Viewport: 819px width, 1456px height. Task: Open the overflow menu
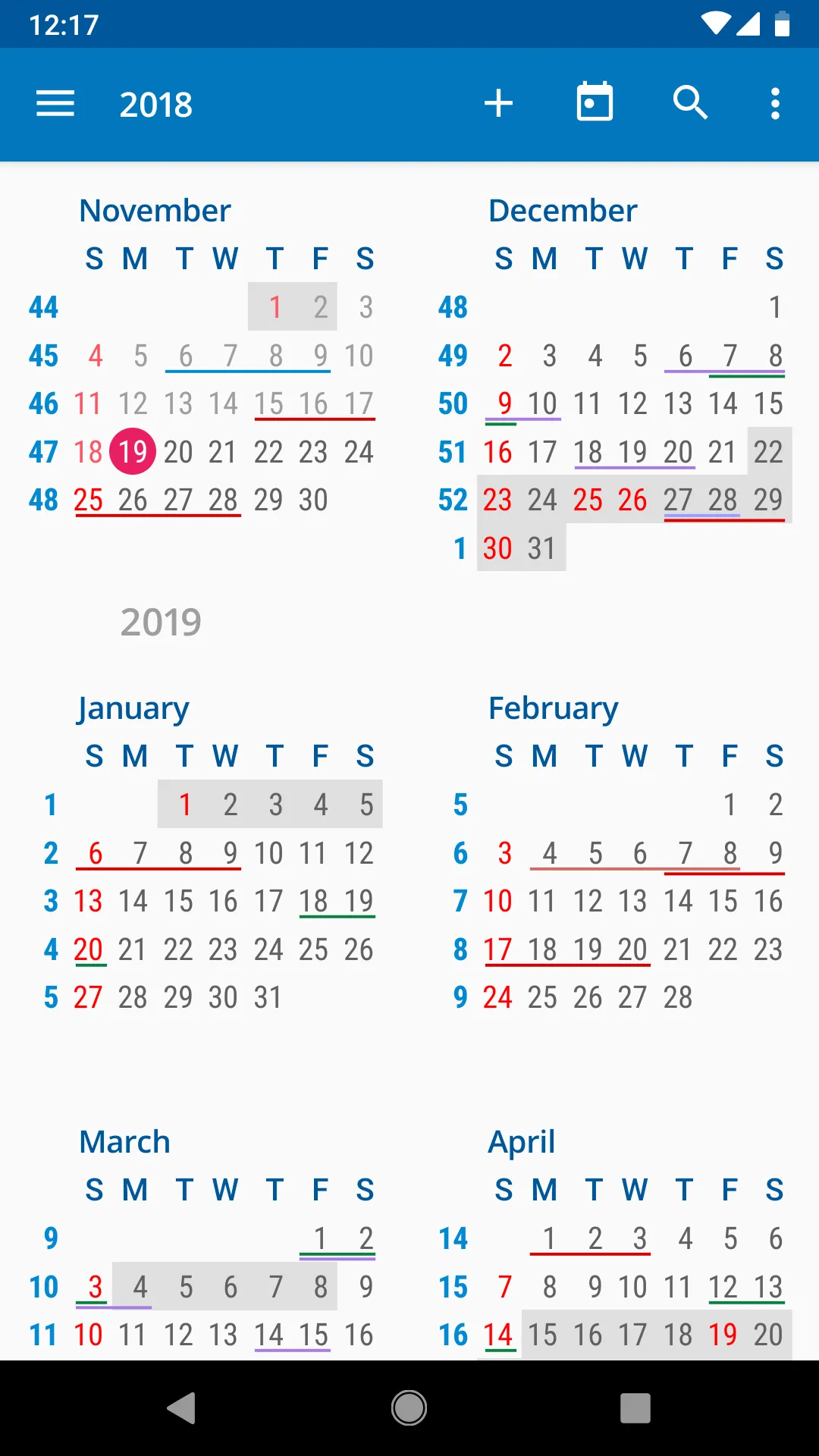[774, 104]
